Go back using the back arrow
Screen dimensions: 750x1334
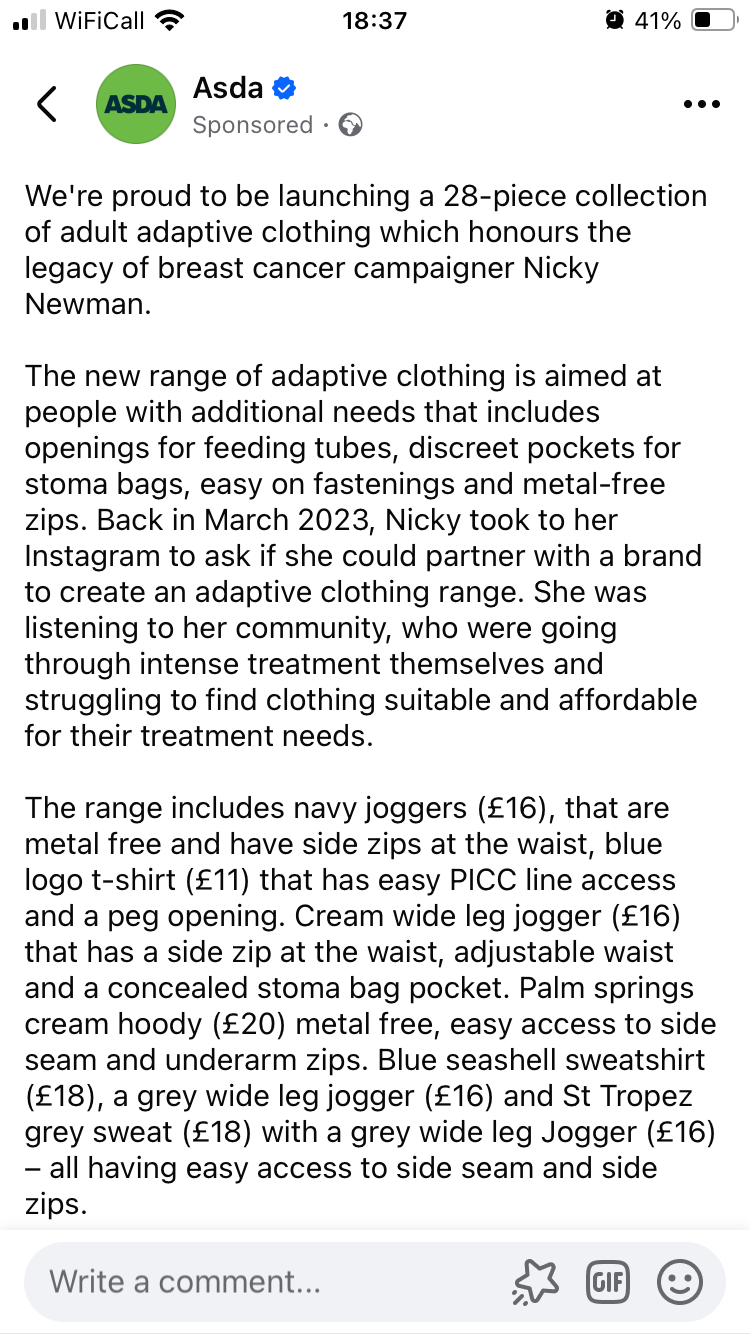pyautogui.click(x=46, y=104)
